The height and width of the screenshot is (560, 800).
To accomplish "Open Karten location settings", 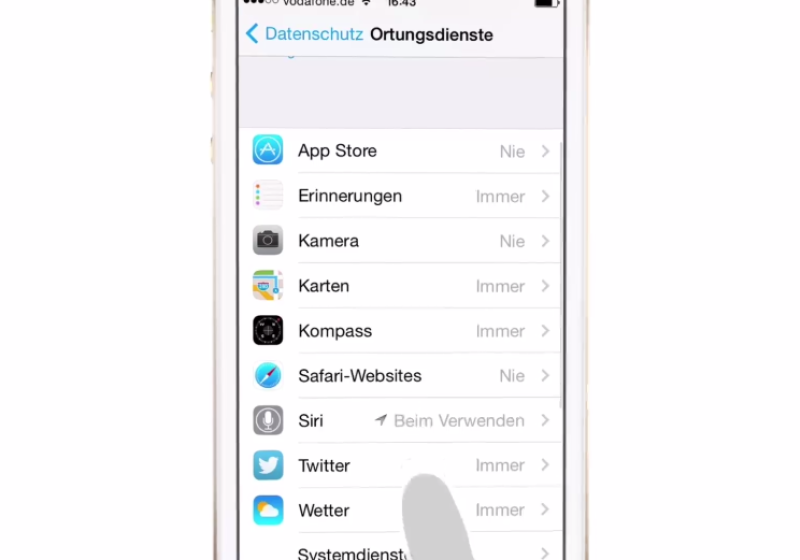I will click(400, 286).
